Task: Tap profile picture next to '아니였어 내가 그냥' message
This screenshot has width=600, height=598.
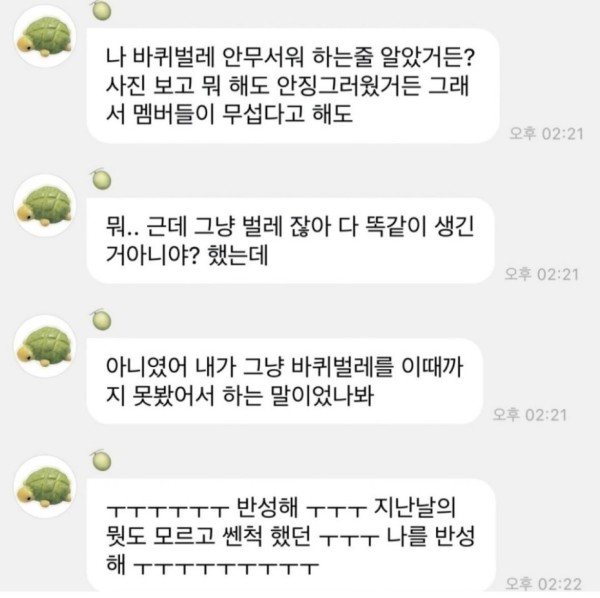Action: [x=47, y=347]
